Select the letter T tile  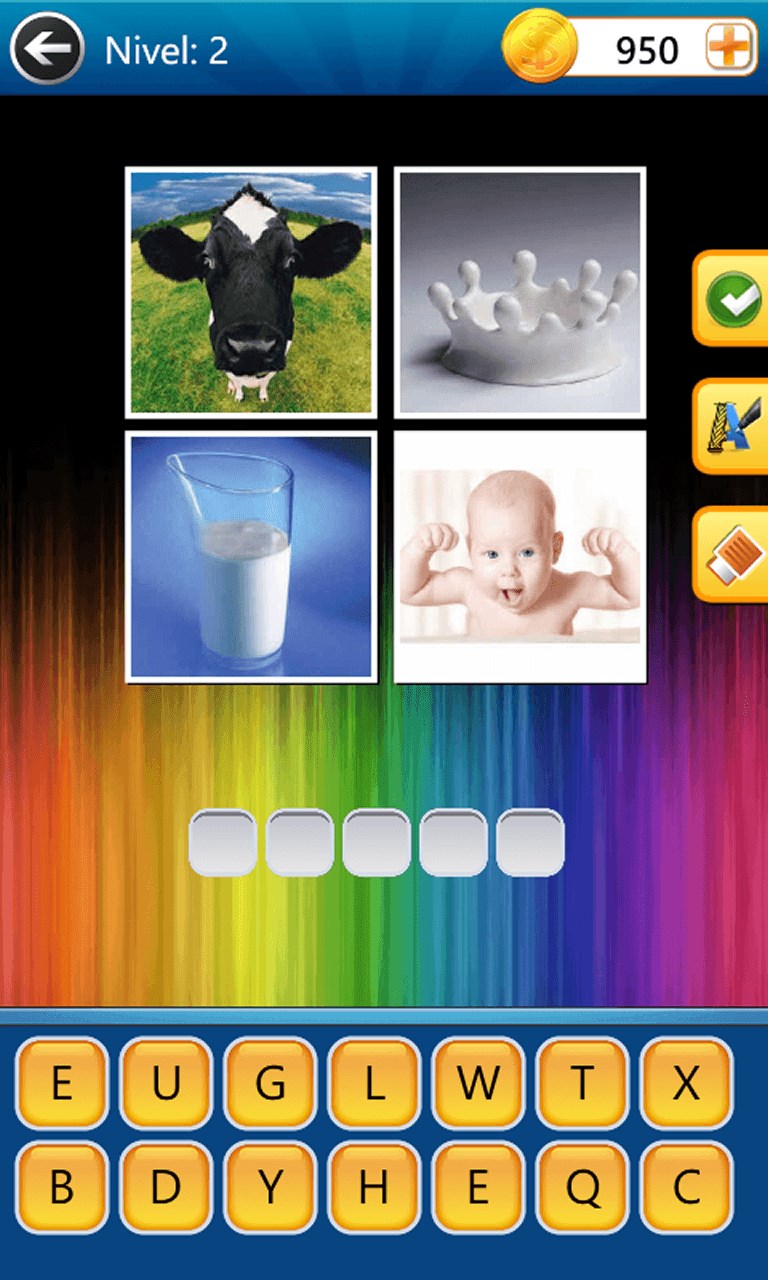[582, 1083]
